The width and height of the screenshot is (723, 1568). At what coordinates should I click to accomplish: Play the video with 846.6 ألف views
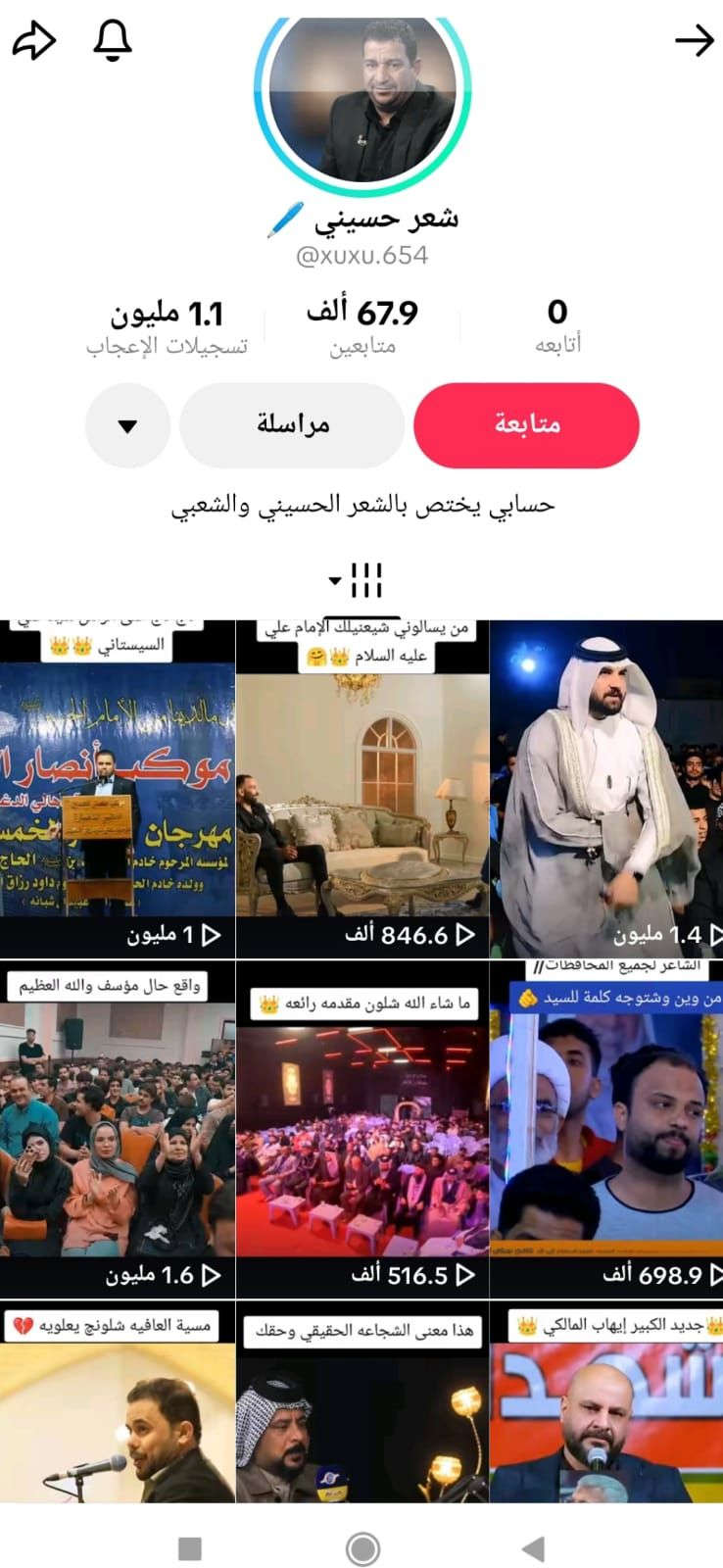[x=362, y=789]
